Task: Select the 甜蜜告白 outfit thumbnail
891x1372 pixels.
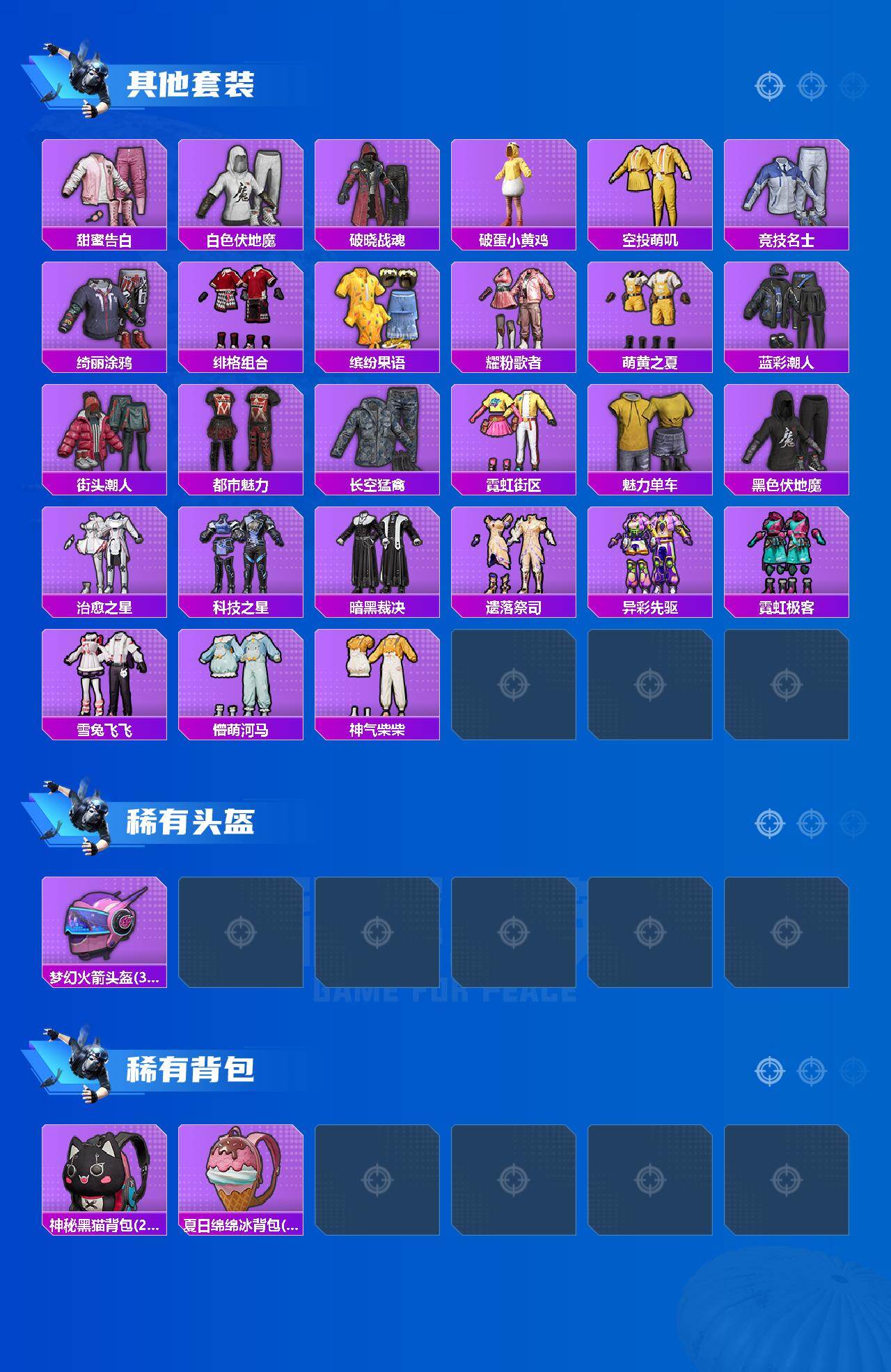Action: click(x=103, y=186)
